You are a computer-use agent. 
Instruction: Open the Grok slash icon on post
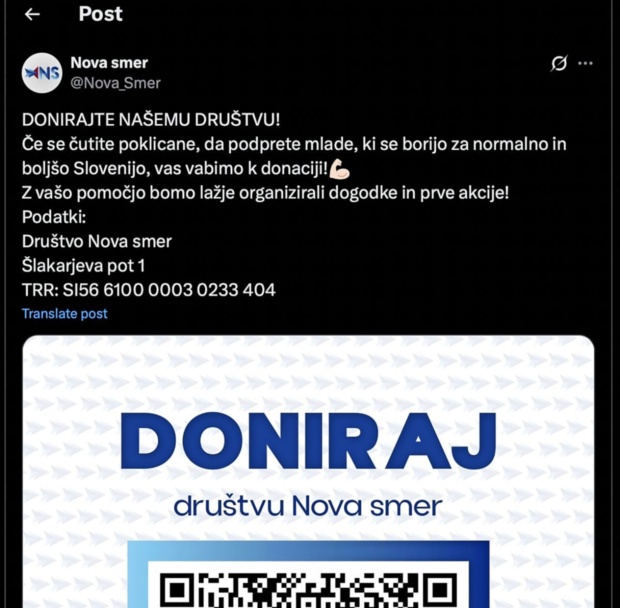pyautogui.click(x=560, y=63)
